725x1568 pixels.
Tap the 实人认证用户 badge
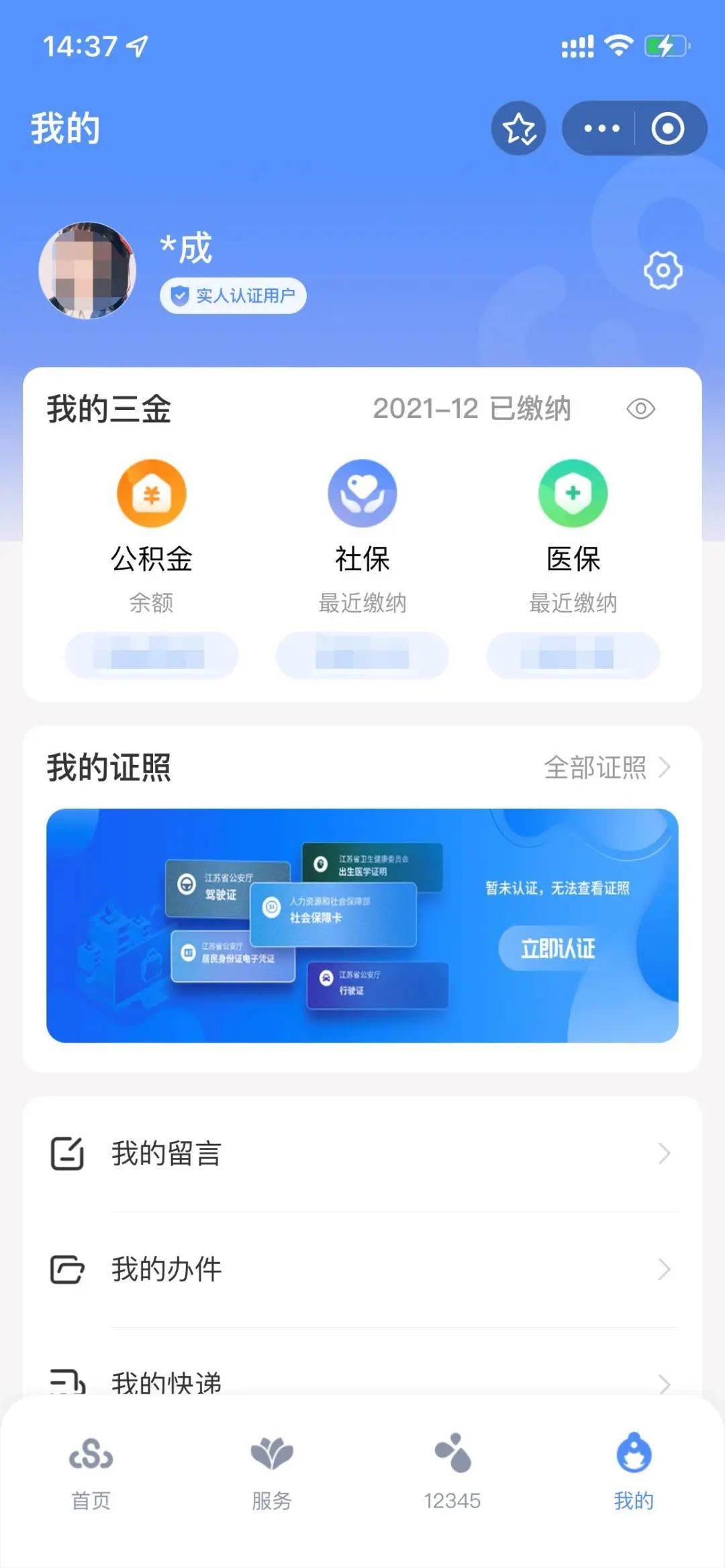[x=233, y=295]
